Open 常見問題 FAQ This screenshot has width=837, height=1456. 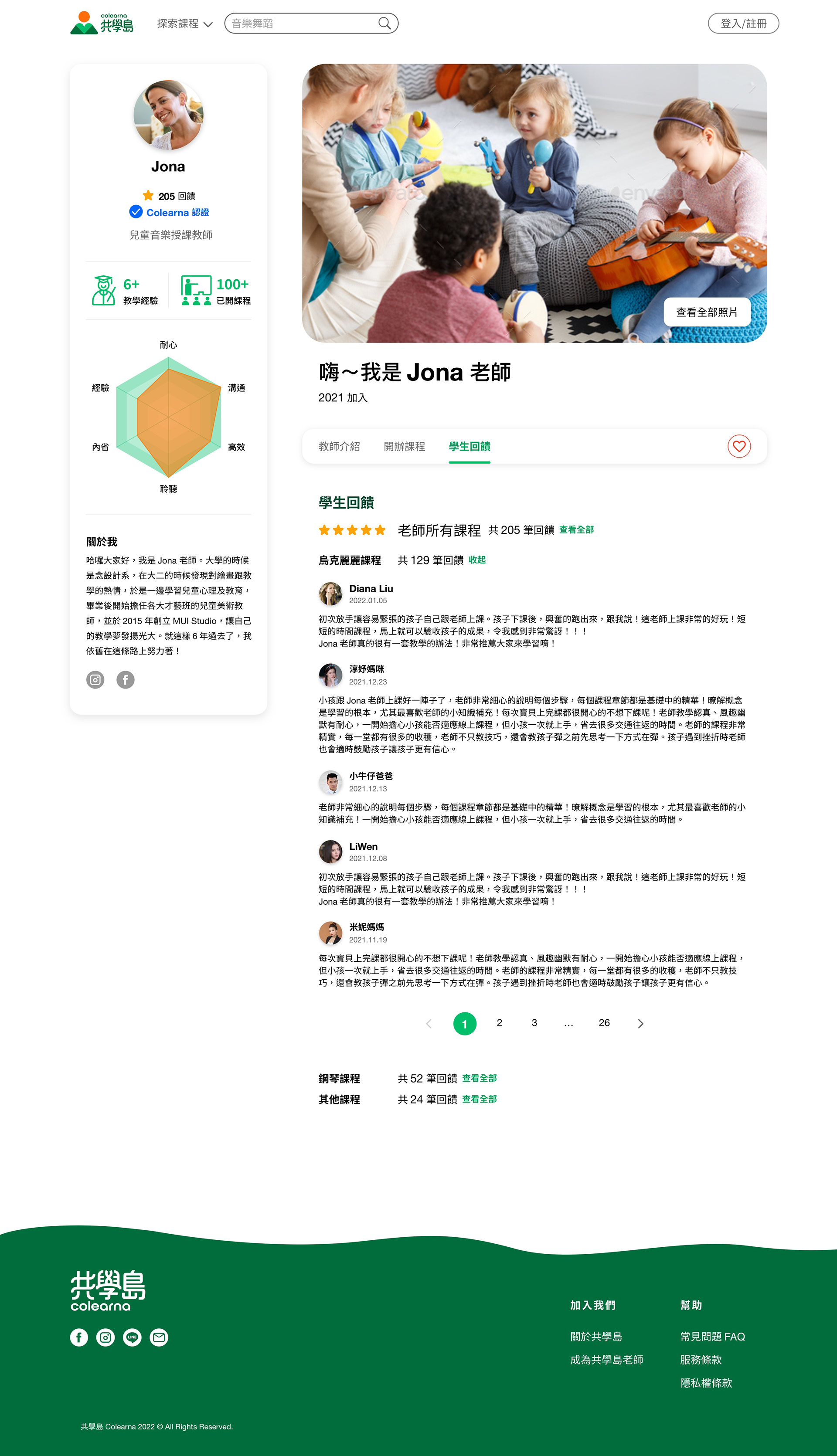click(x=712, y=1337)
